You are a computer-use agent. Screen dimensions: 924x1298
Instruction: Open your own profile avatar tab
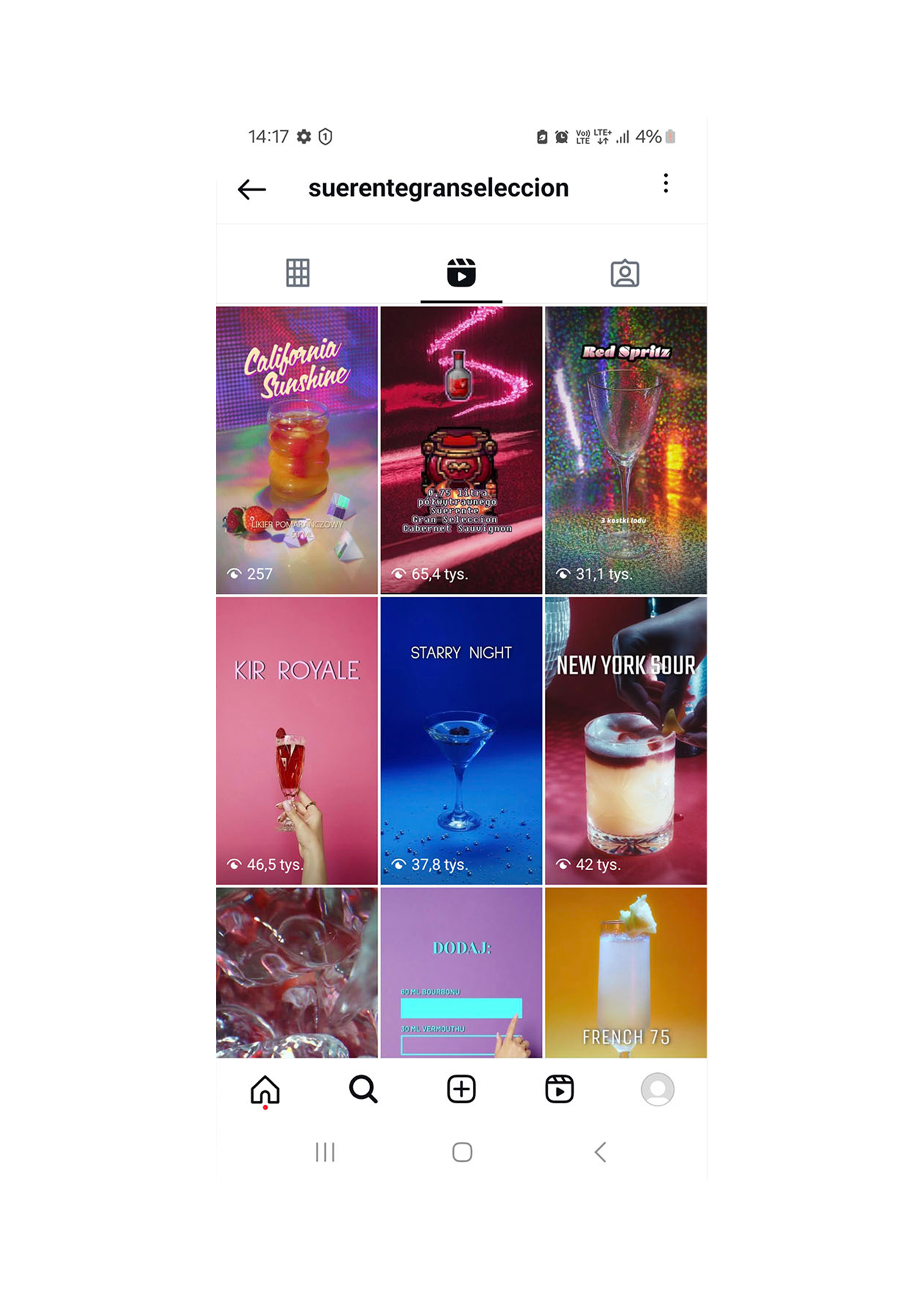coord(657,1089)
